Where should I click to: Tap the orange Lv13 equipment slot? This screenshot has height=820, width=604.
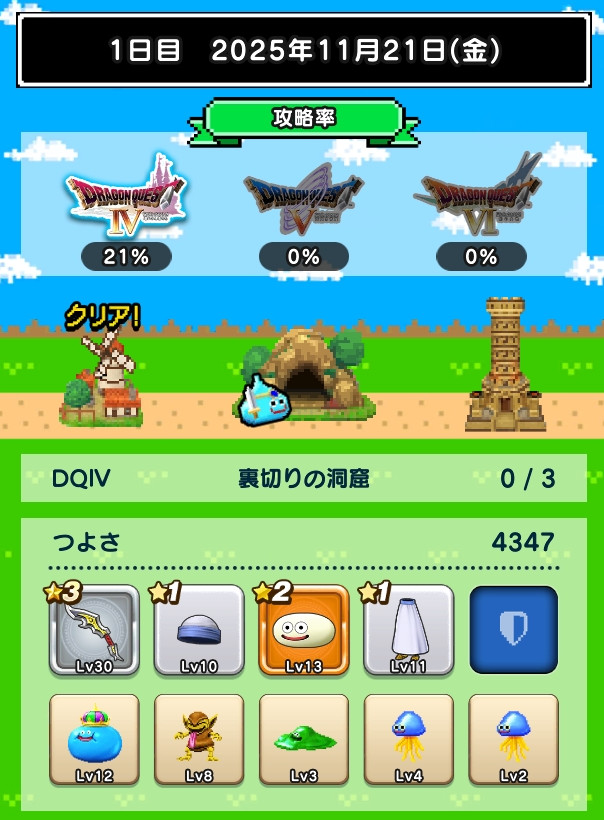pyautogui.click(x=304, y=631)
